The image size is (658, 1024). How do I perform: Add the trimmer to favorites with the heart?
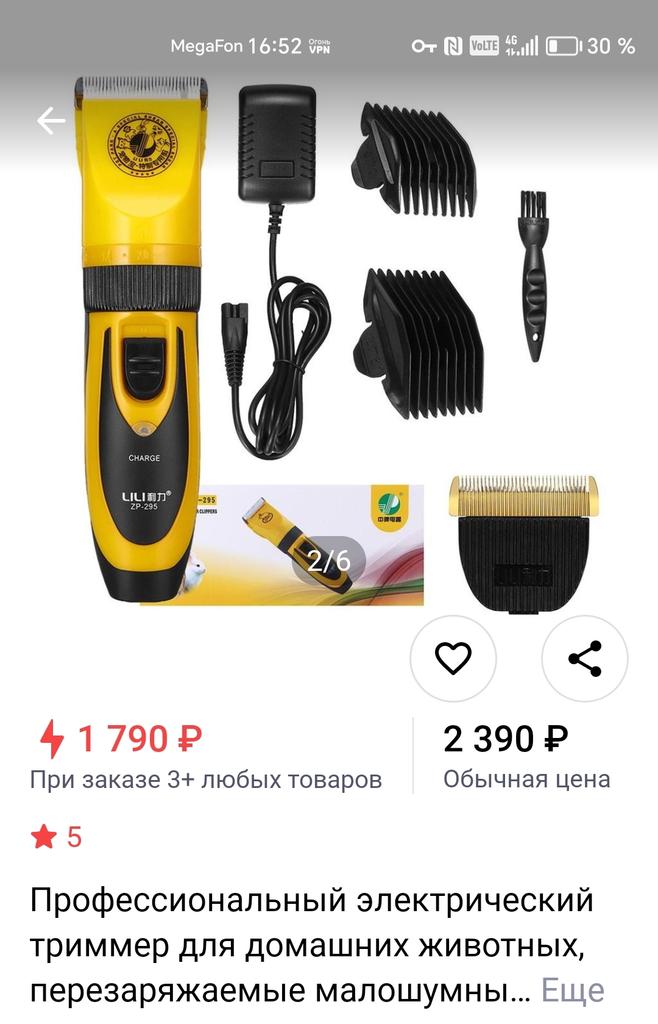click(453, 658)
